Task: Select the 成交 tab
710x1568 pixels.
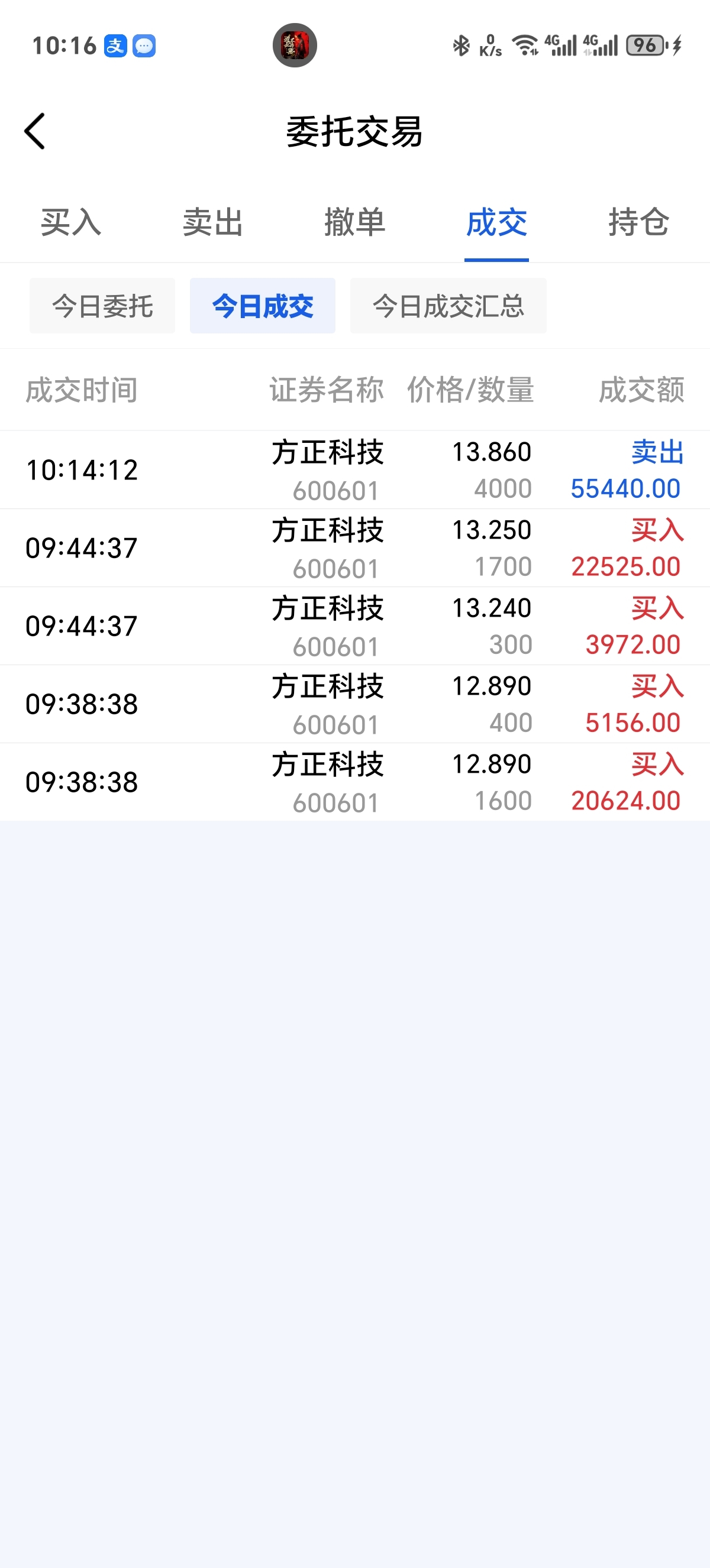Action: pos(496,222)
